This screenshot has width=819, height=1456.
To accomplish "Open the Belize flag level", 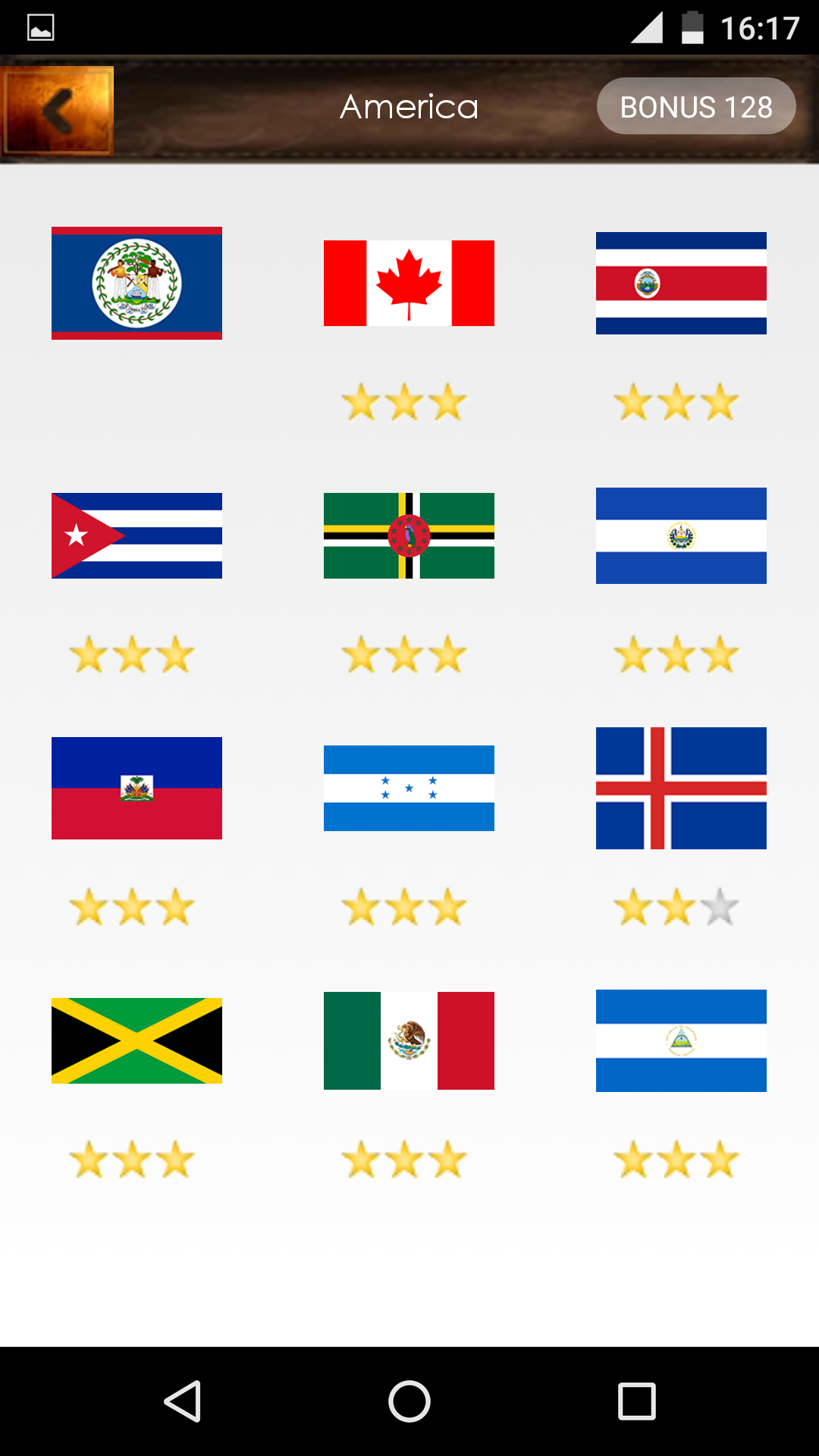I will point(136,283).
